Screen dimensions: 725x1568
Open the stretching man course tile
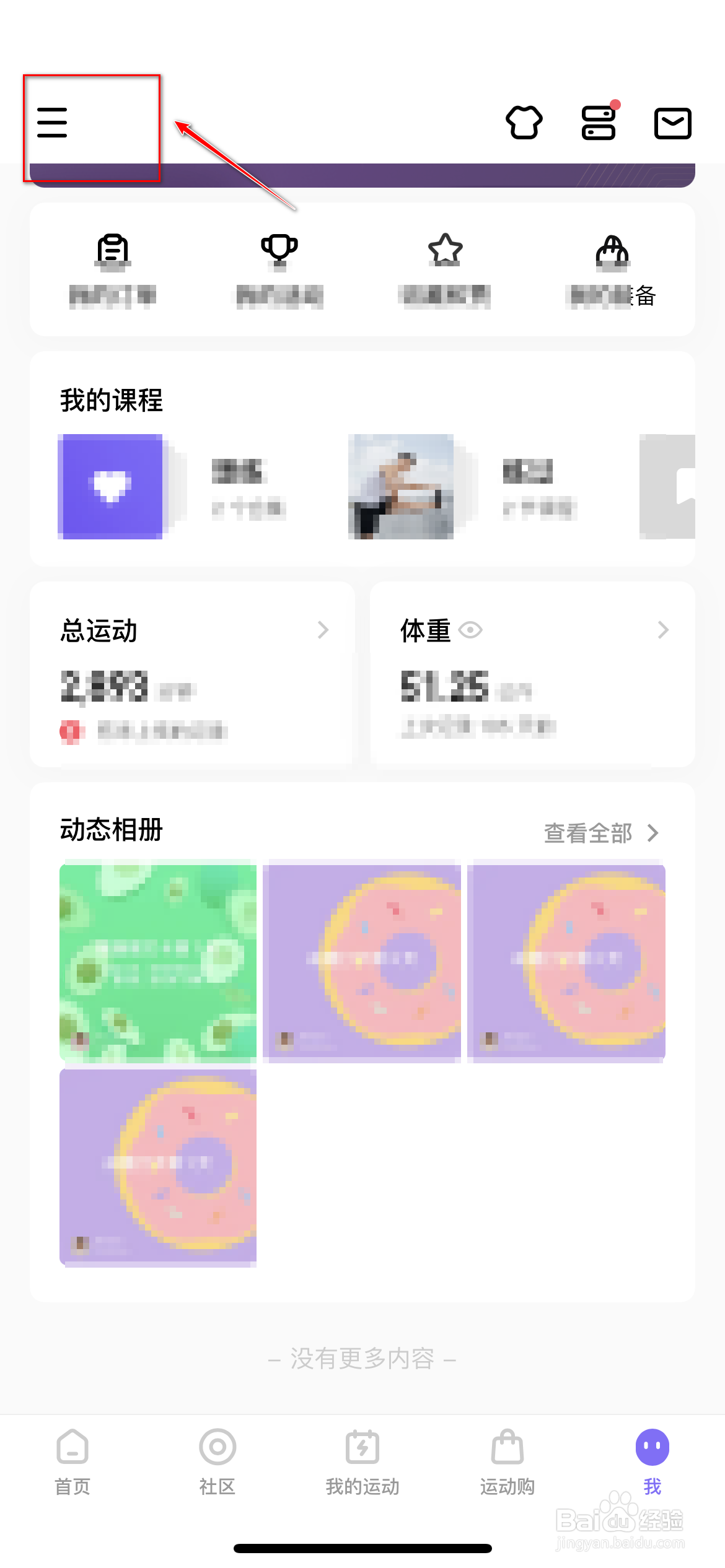401,486
